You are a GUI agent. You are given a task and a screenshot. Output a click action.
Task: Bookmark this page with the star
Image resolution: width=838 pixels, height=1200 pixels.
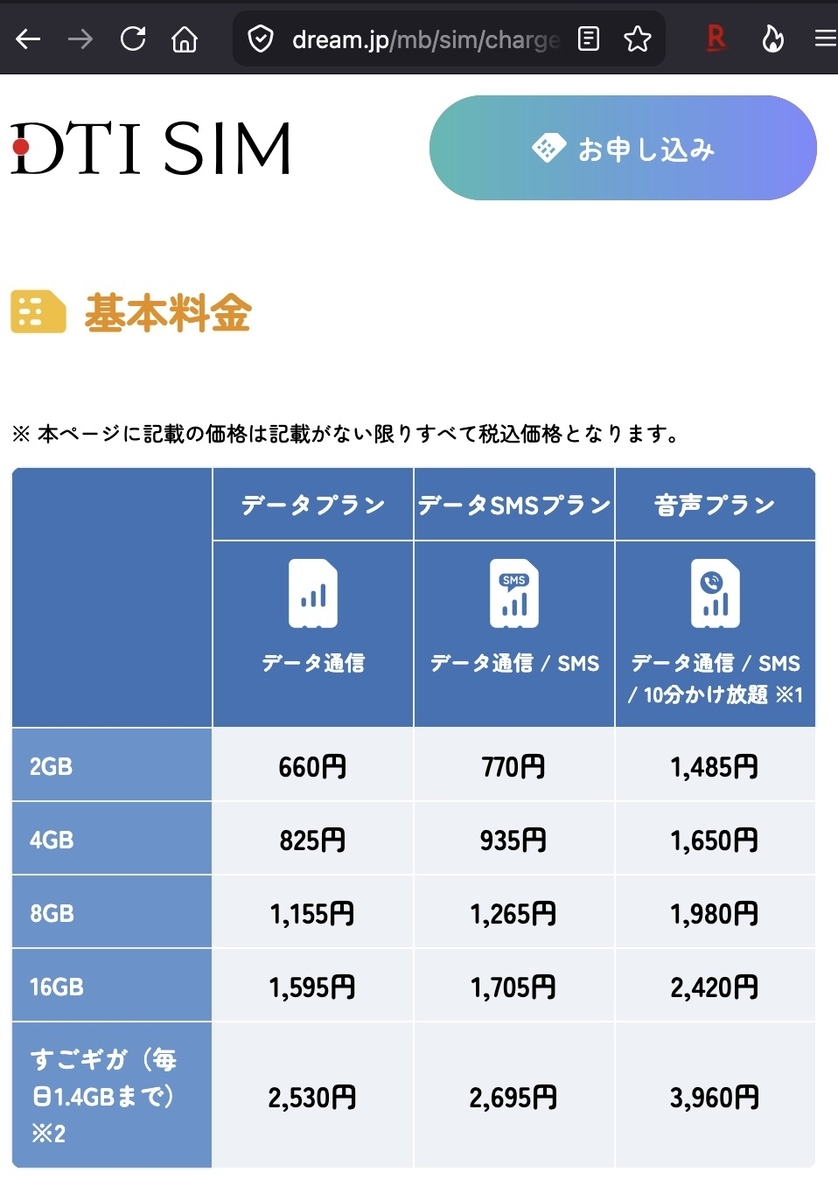637,39
